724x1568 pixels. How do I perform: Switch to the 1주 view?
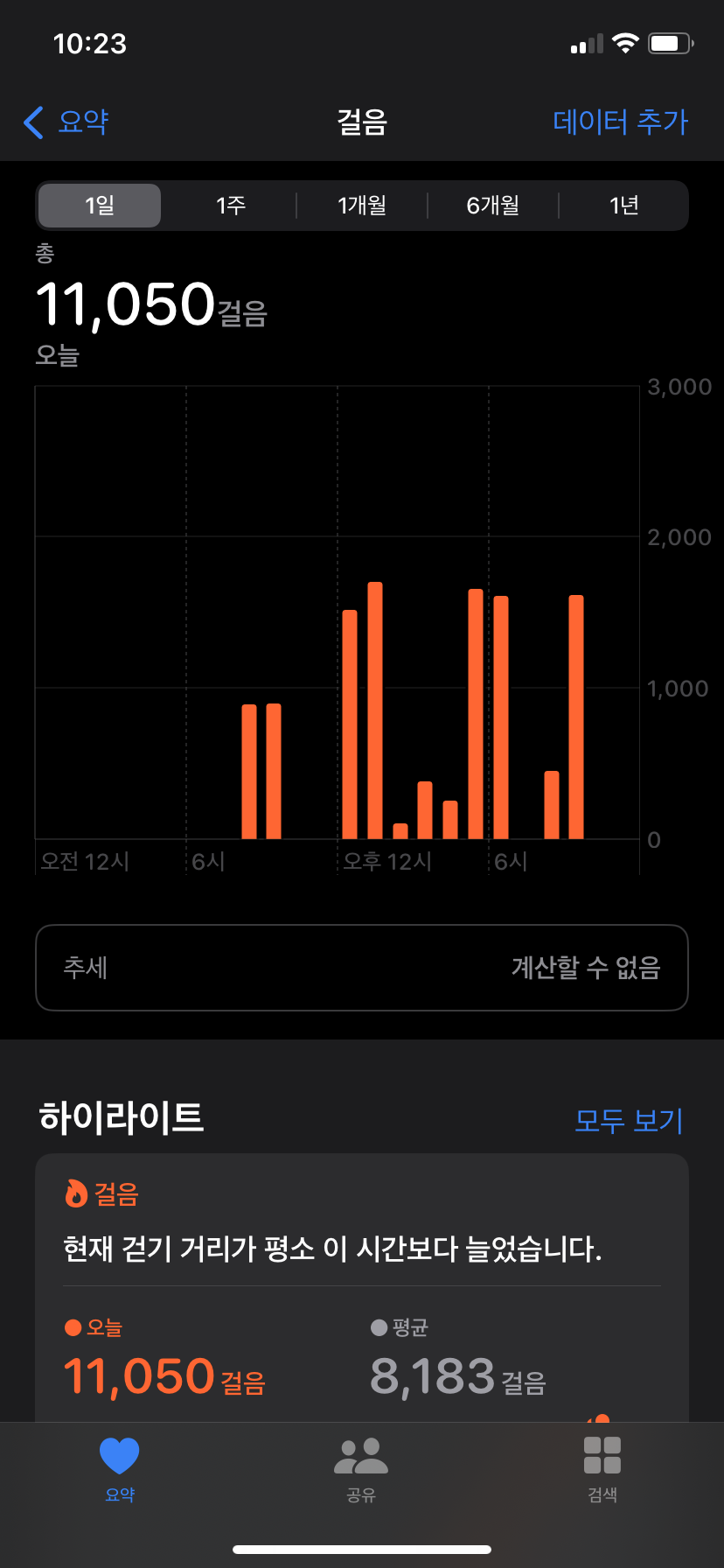231,206
